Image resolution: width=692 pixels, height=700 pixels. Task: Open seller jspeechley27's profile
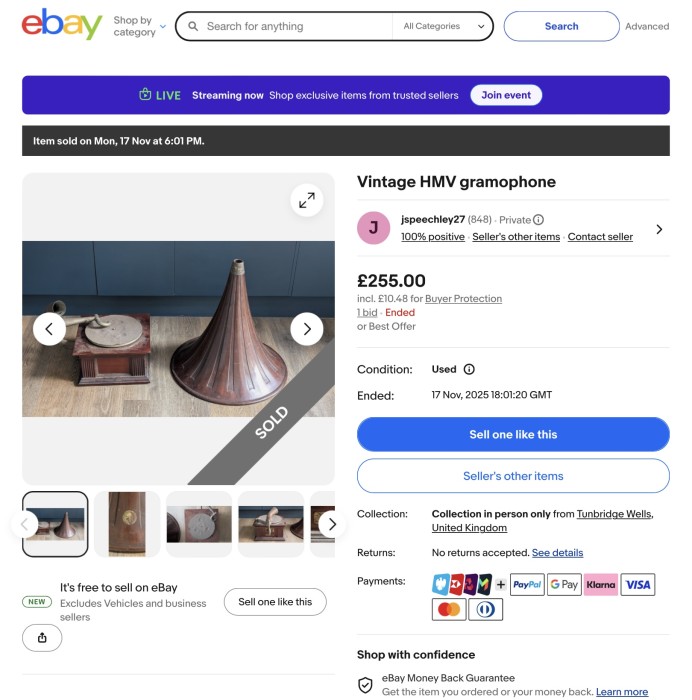(433, 219)
